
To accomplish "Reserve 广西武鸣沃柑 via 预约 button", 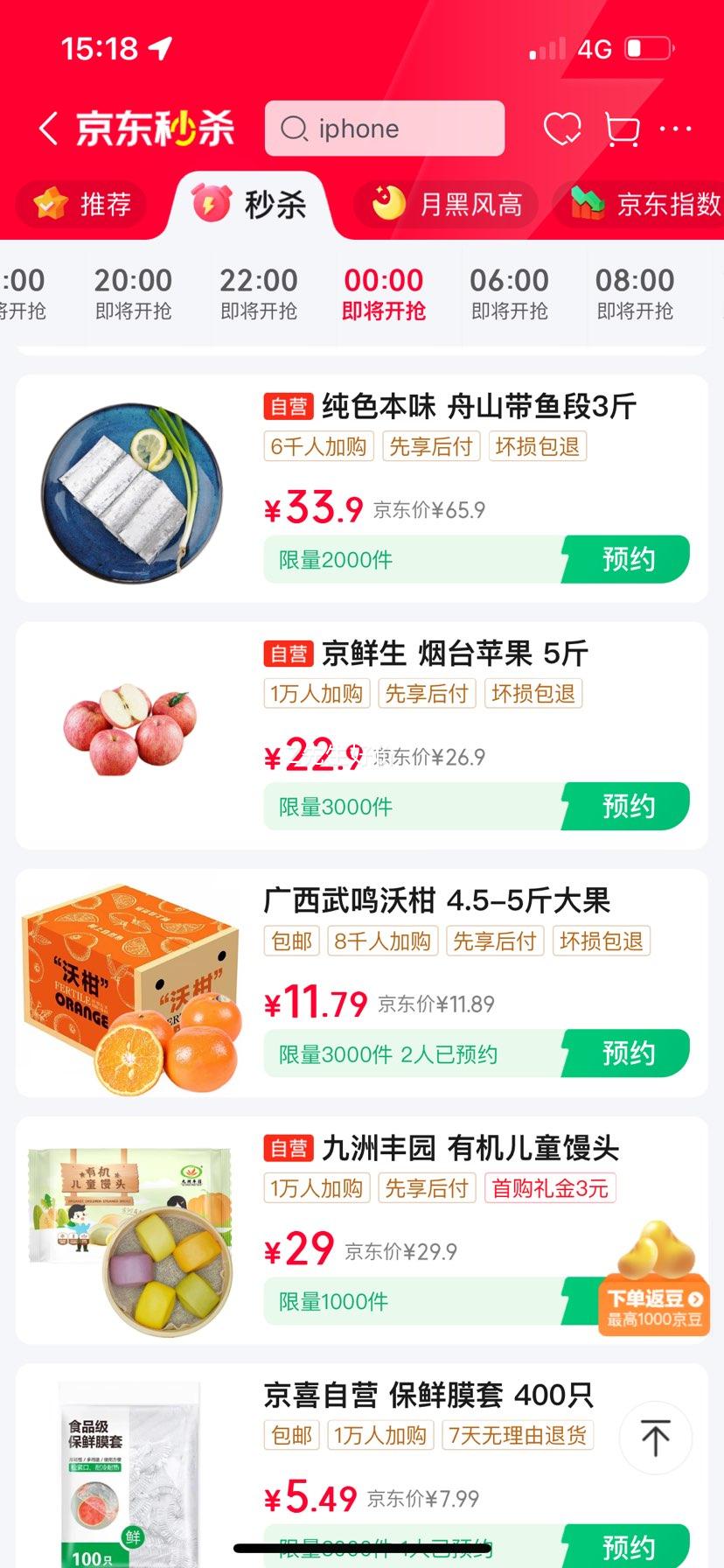I will pyautogui.click(x=627, y=1053).
